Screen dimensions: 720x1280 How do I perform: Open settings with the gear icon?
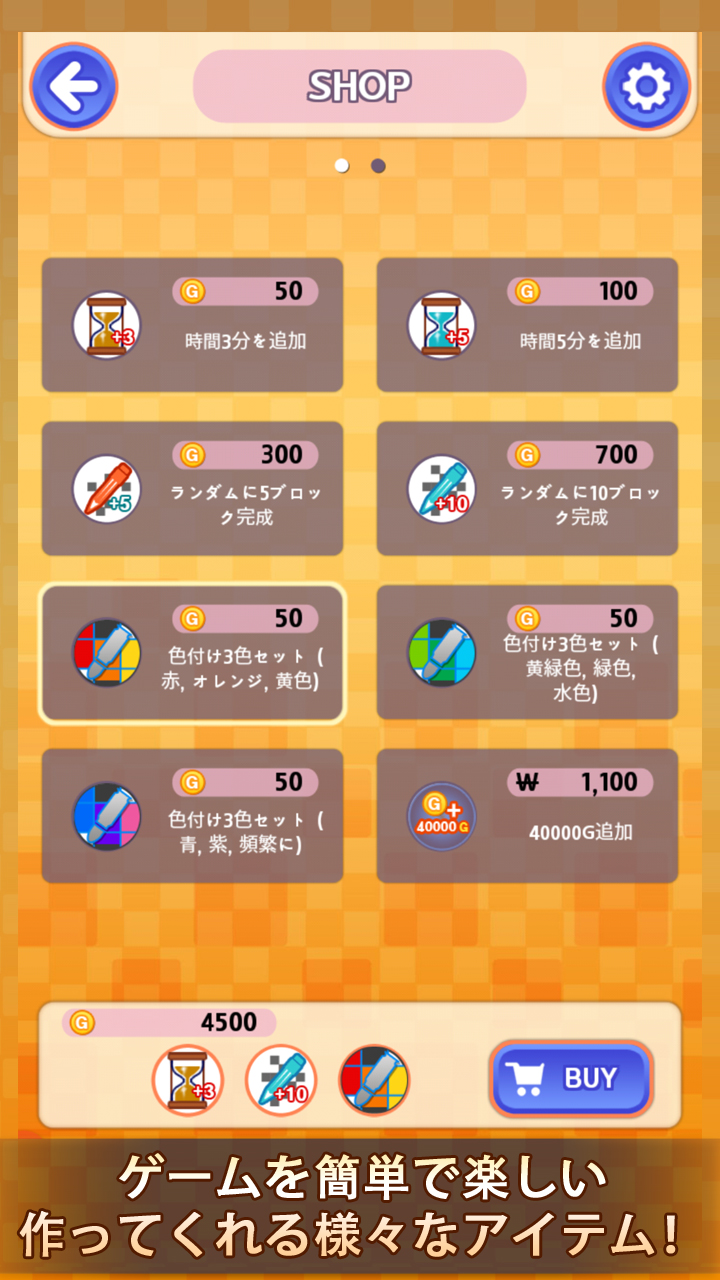pyautogui.click(x=646, y=86)
